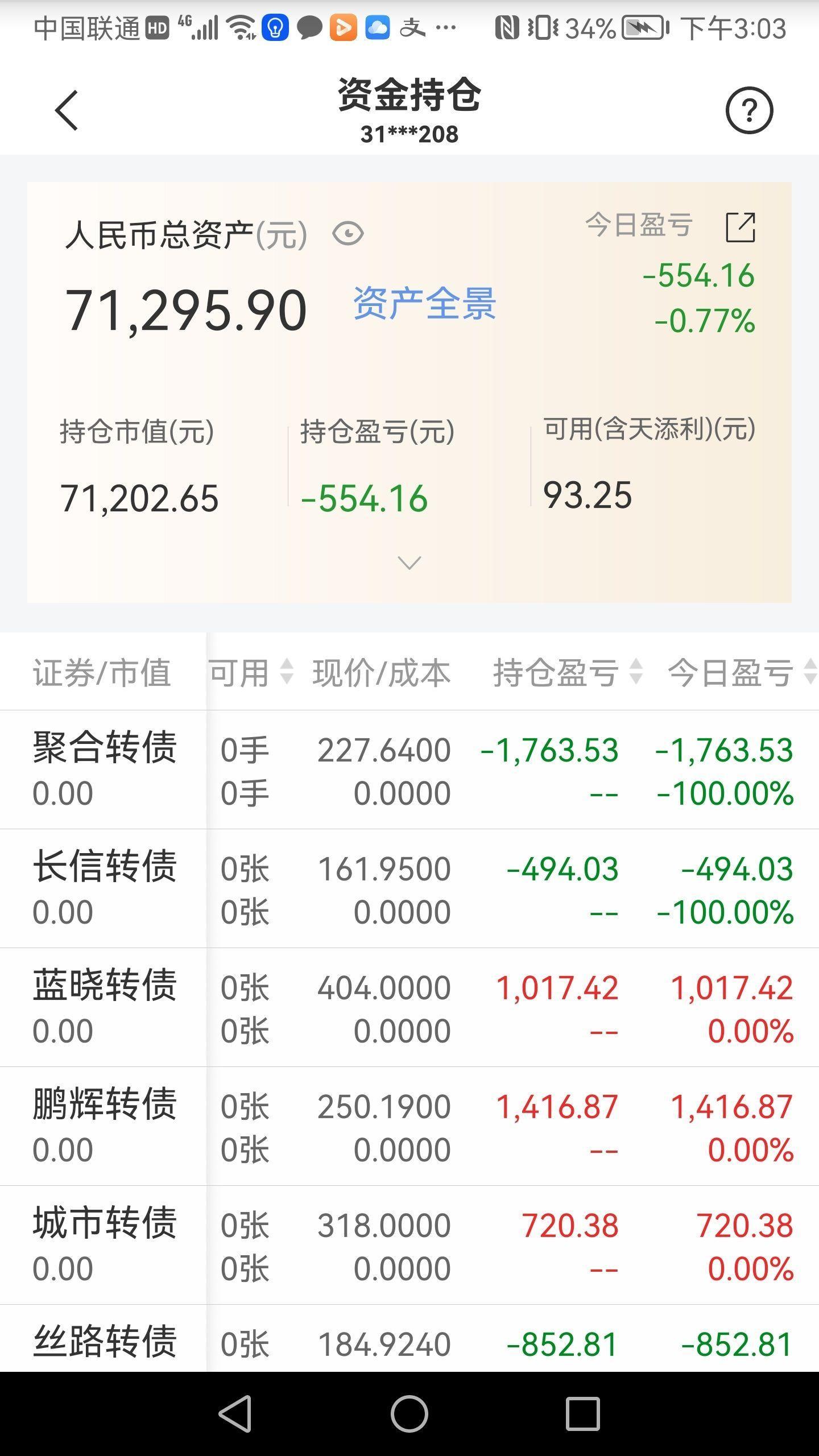
Task: Hide total assets with the eye icon
Action: (348, 234)
